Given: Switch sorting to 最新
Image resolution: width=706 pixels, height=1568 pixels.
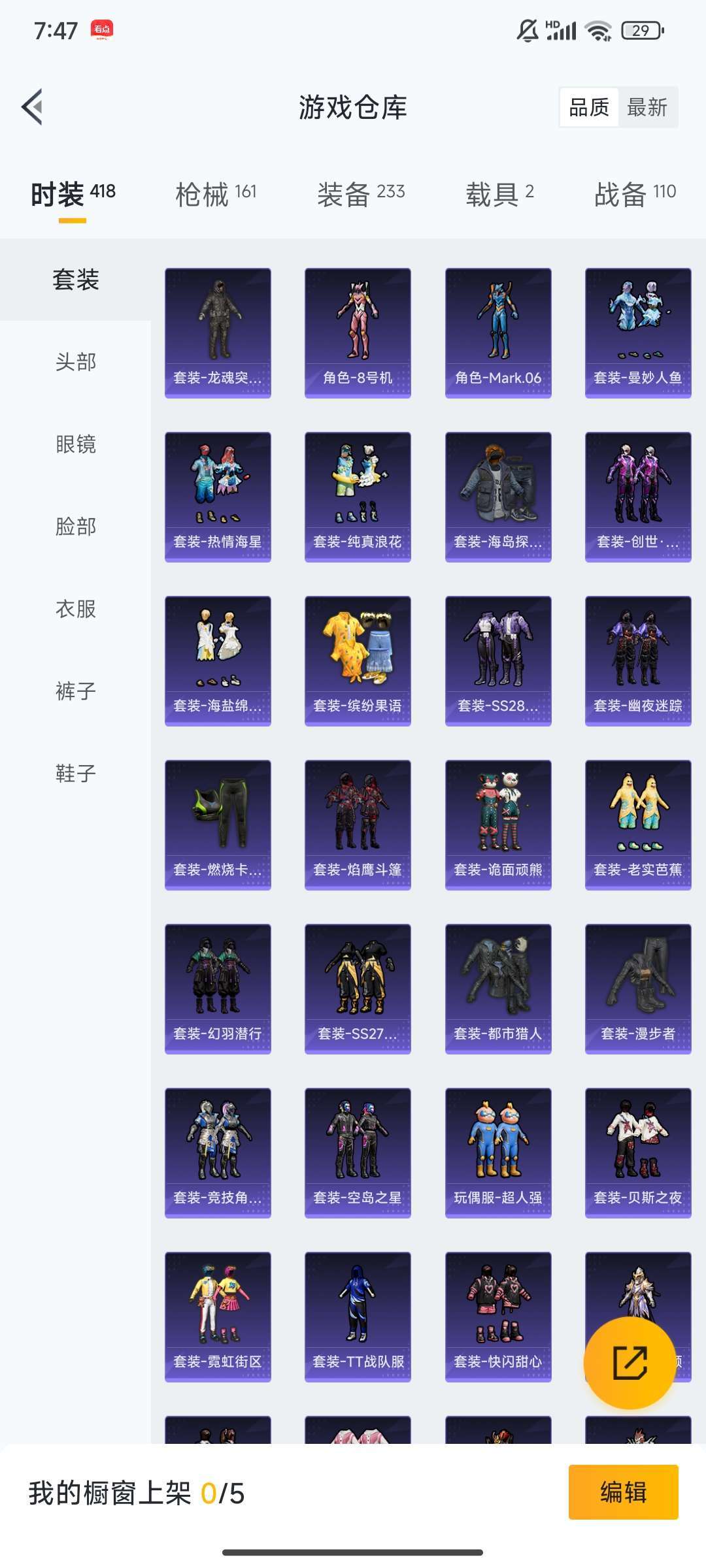Looking at the screenshot, I should pos(649,108).
